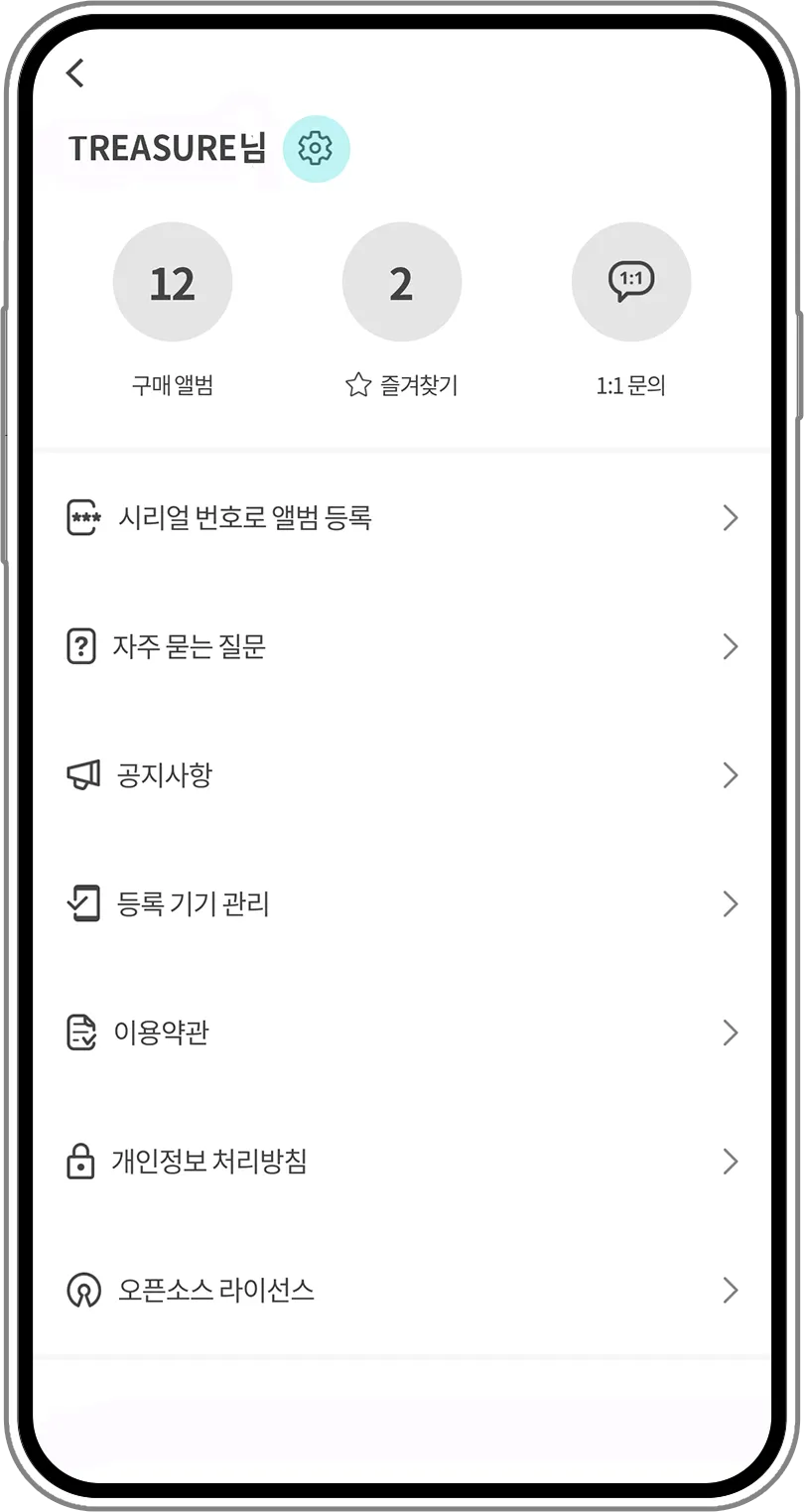Screen dimensions: 804x1512
Task: Open favorites (즐겨찾기) circle
Action: click(401, 283)
